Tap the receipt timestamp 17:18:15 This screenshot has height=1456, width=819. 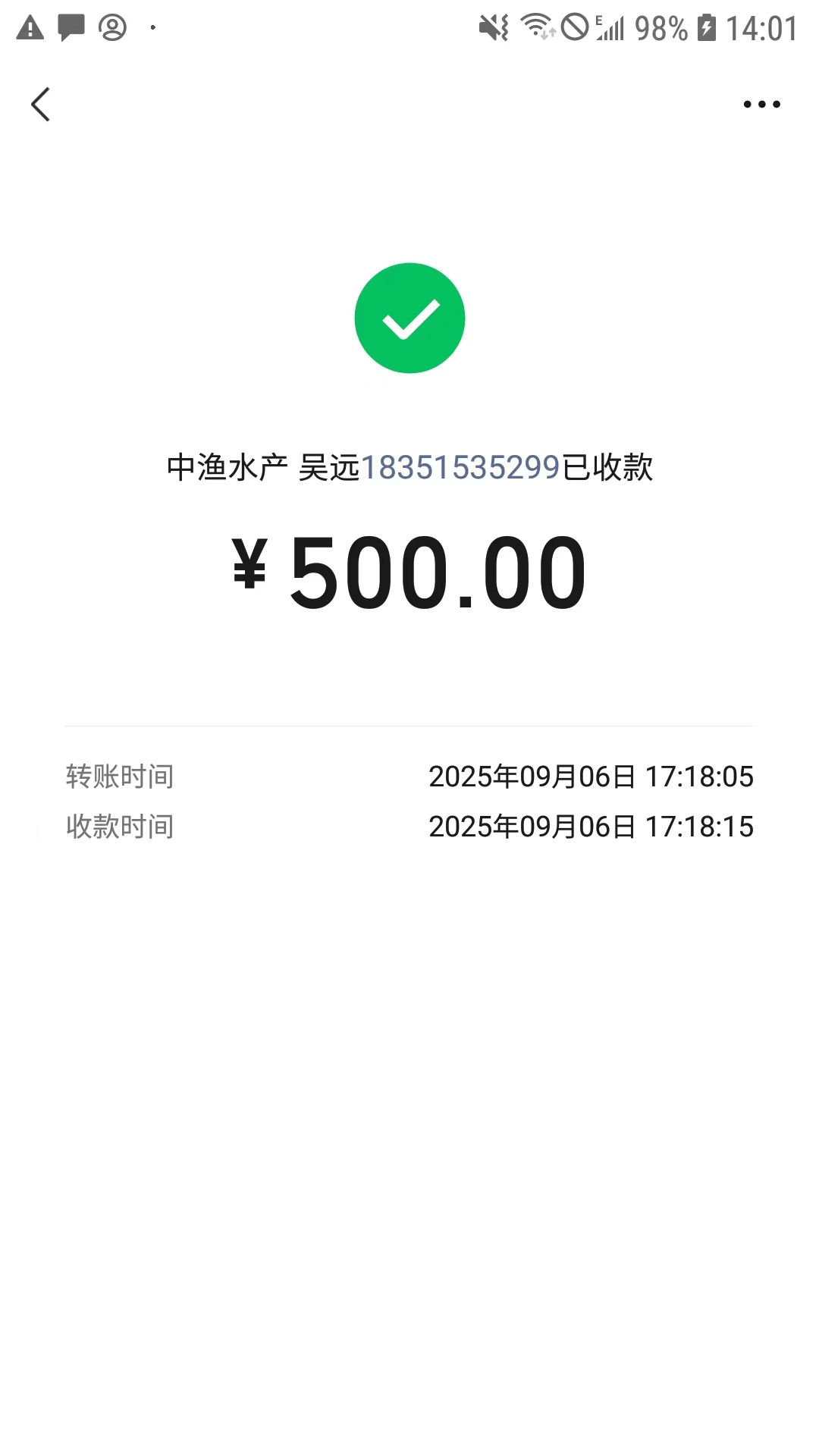point(698,827)
